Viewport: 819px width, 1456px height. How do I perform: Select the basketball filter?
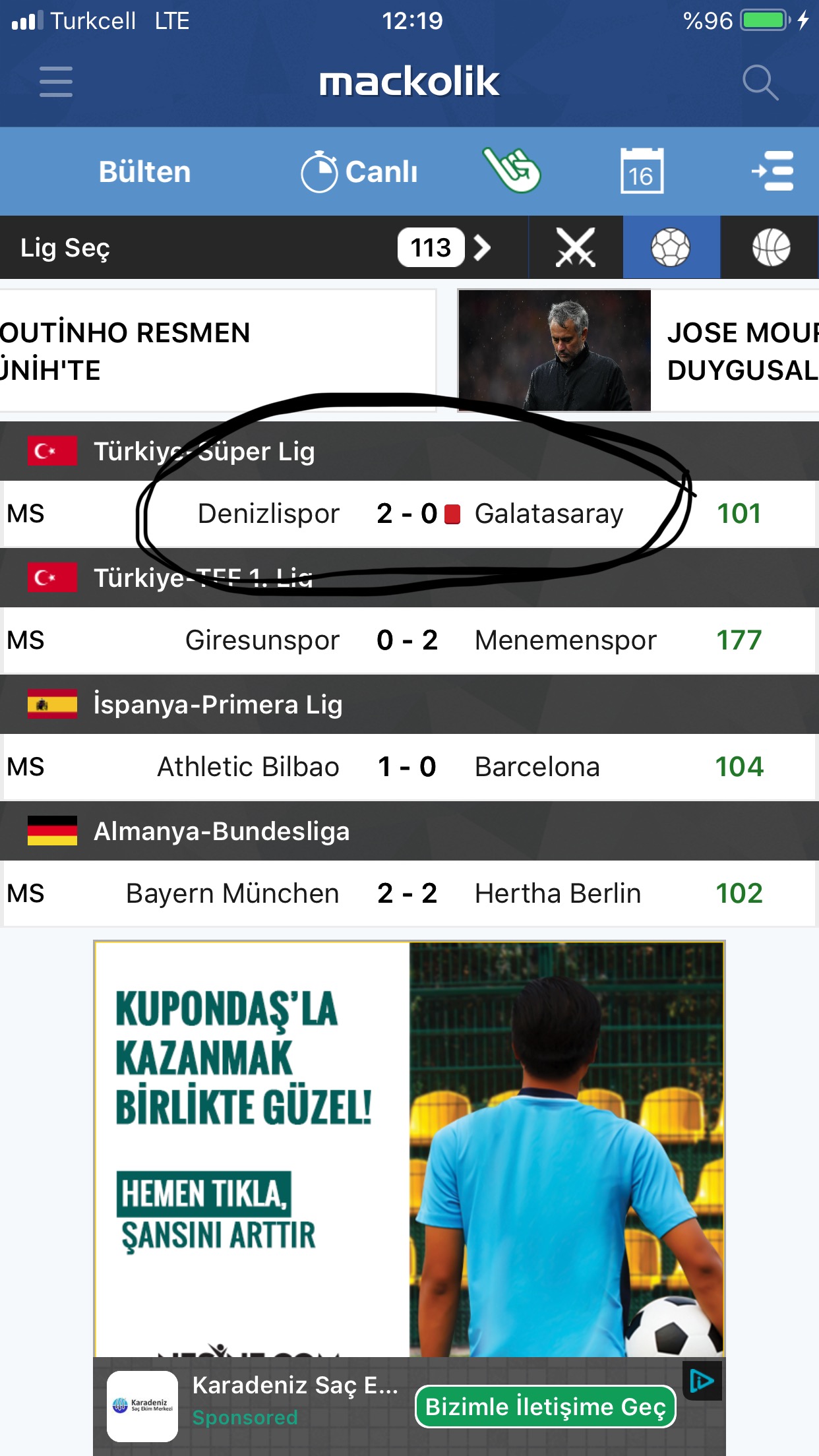click(771, 248)
